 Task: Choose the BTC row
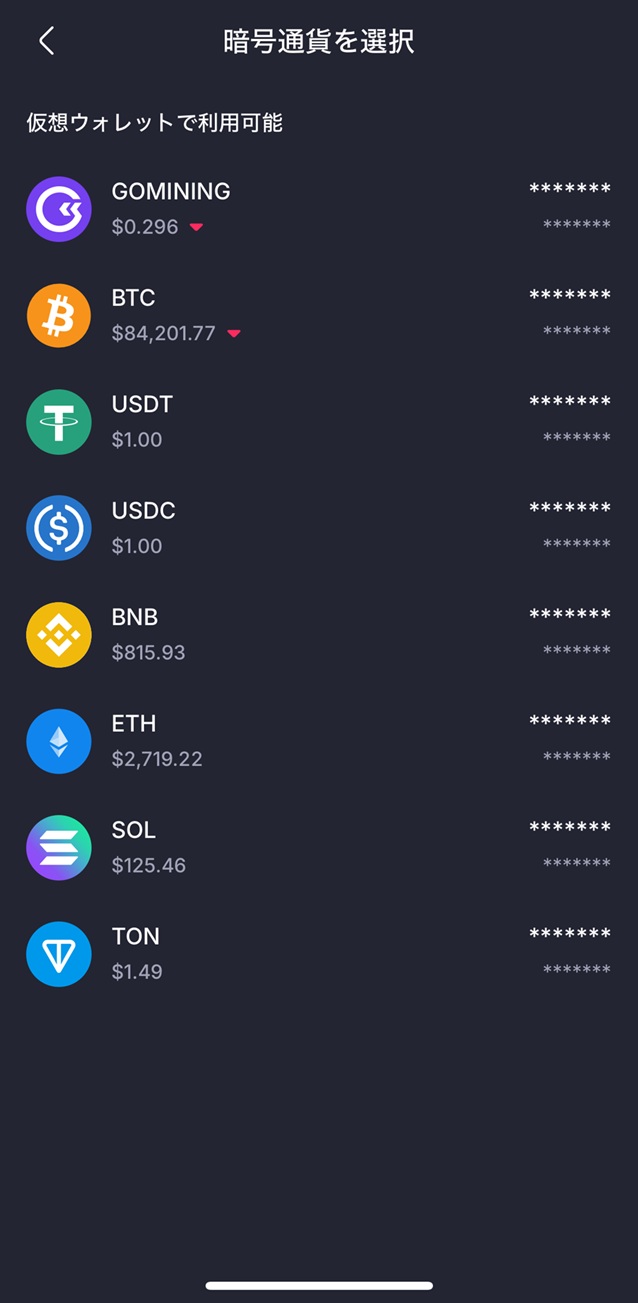(318, 315)
